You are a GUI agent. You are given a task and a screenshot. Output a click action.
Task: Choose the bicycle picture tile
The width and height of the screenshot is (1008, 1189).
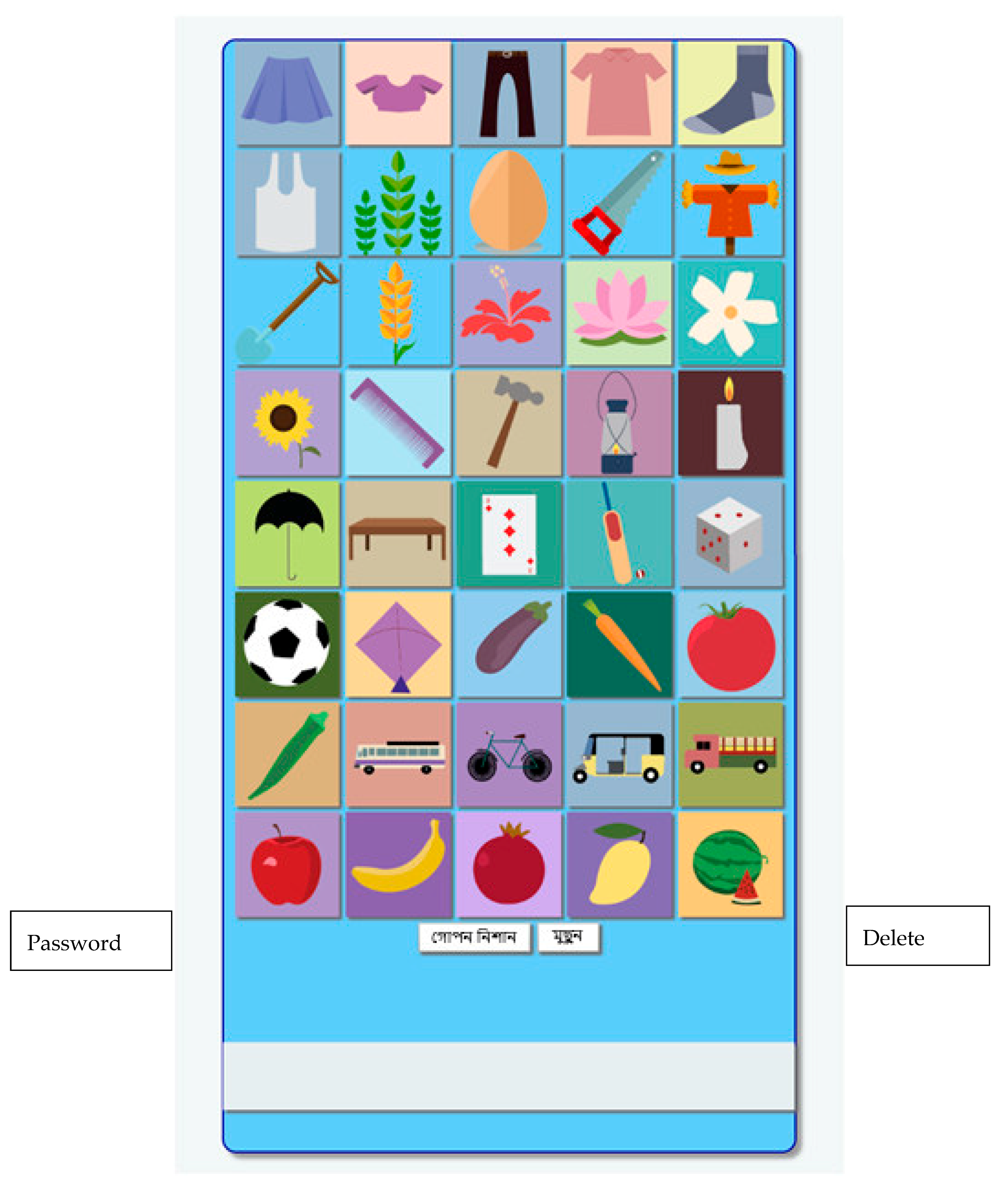tap(509, 754)
